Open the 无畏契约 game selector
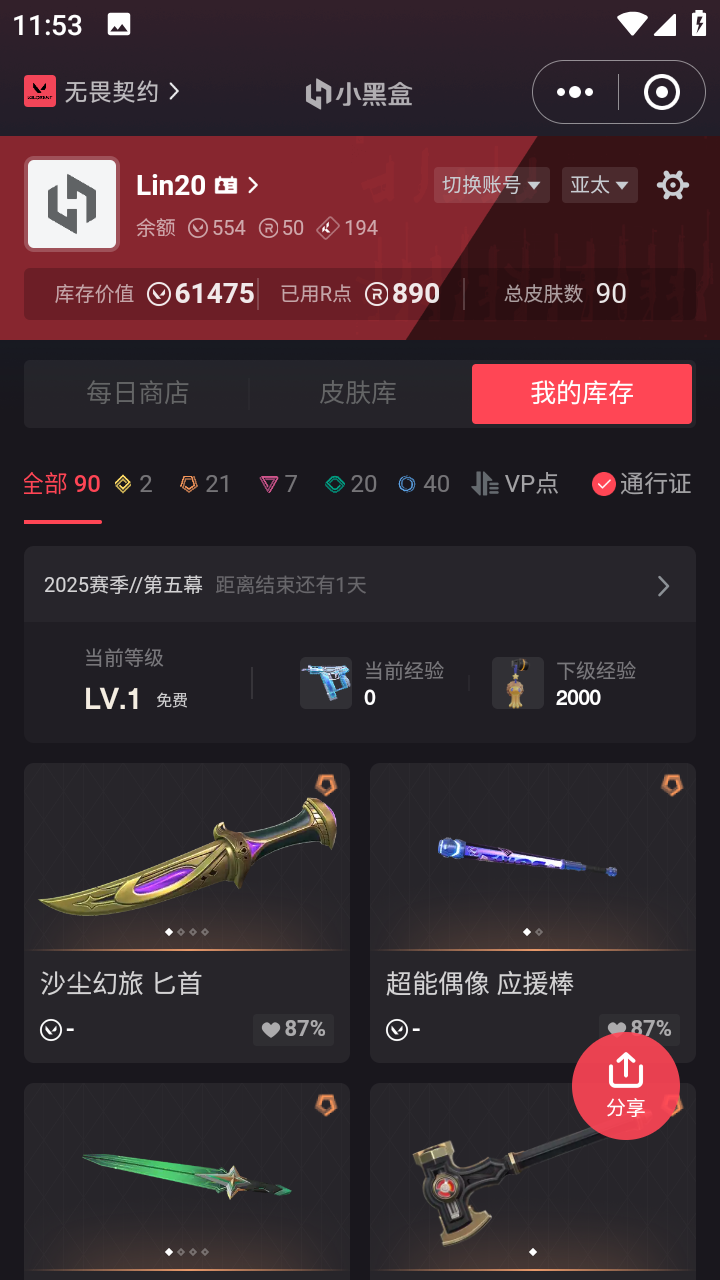Screen dimensions: 720x1280 [x=102, y=92]
